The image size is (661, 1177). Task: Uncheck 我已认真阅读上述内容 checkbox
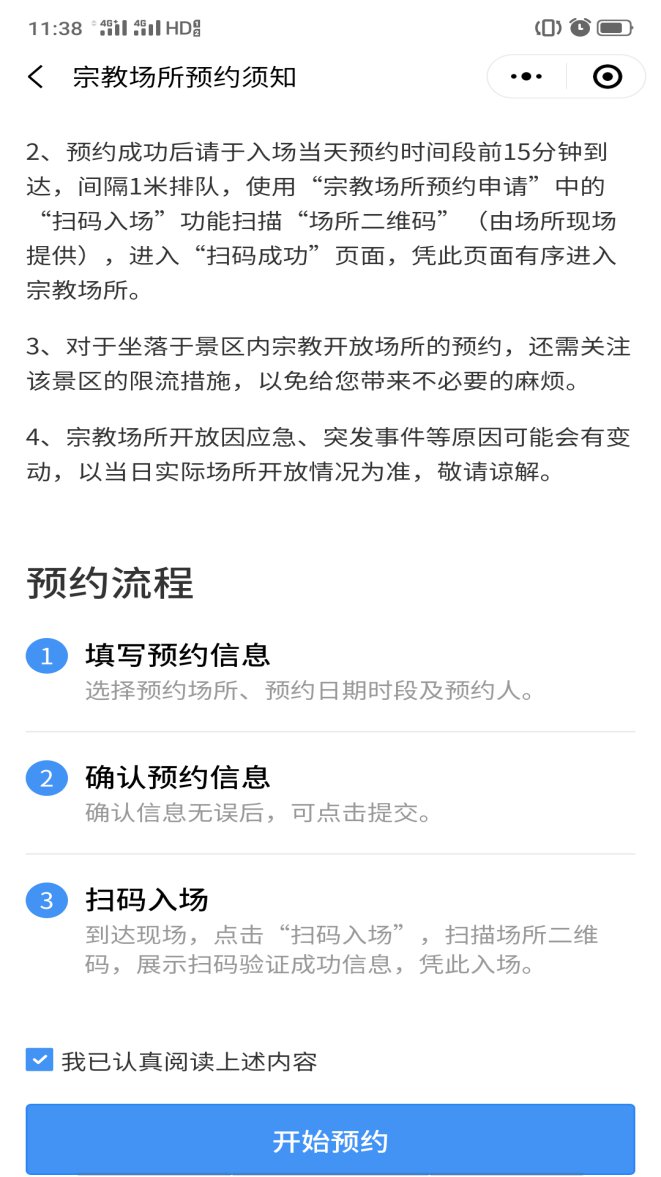[x=39, y=1060]
